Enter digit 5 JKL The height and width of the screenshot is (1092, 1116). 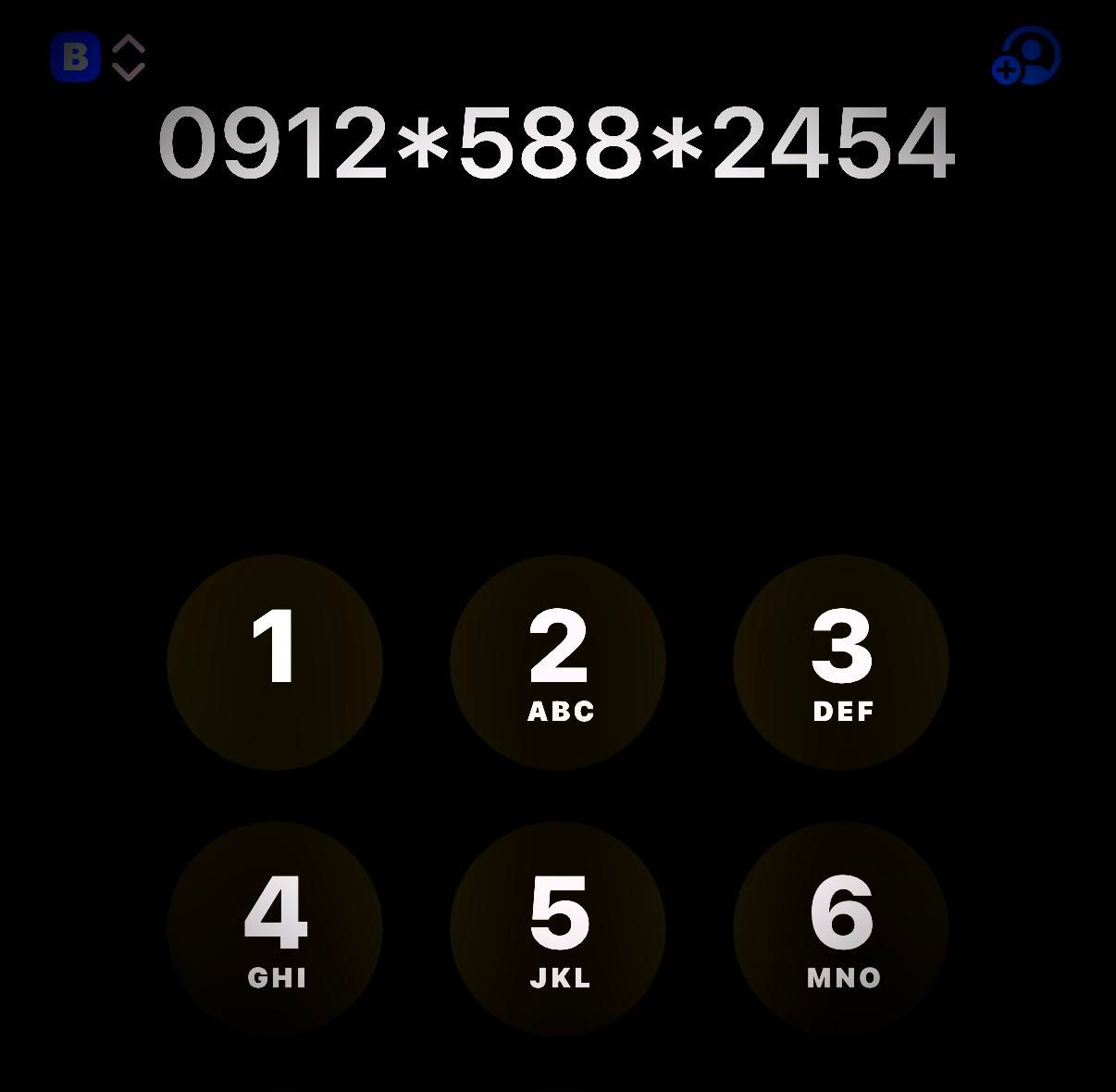pyautogui.click(x=558, y=928)
